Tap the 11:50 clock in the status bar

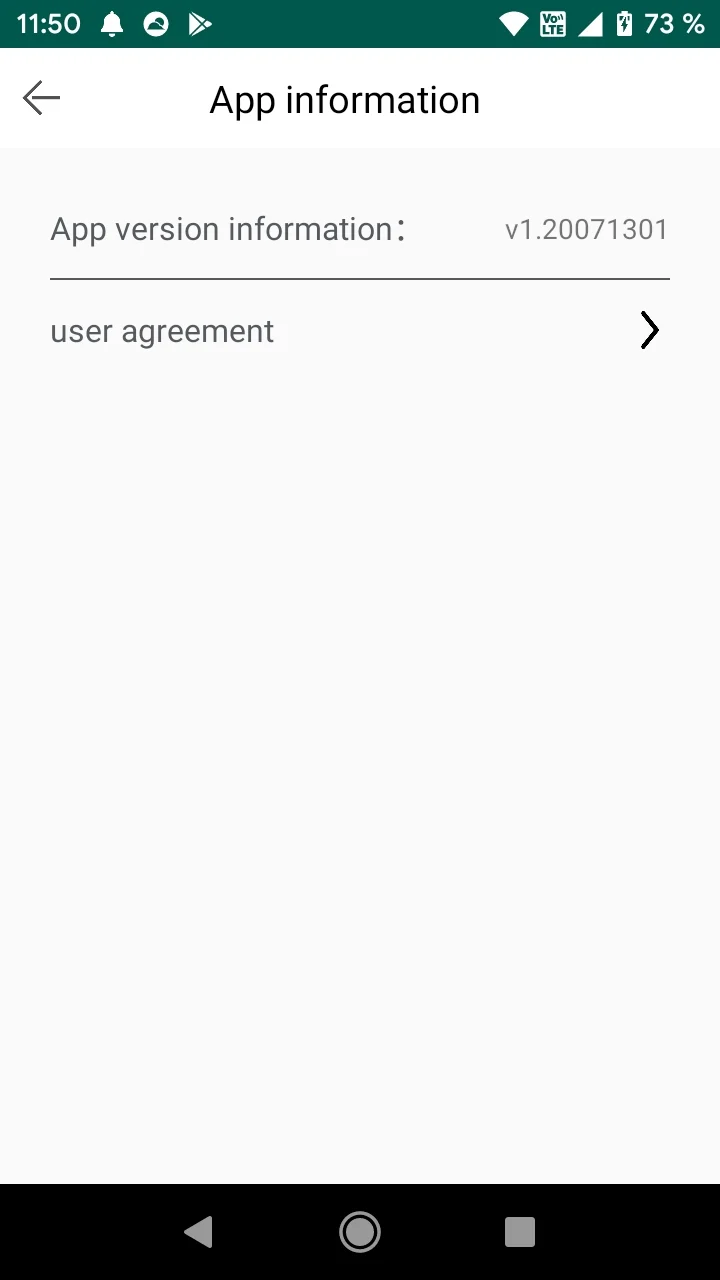point(47,24)
